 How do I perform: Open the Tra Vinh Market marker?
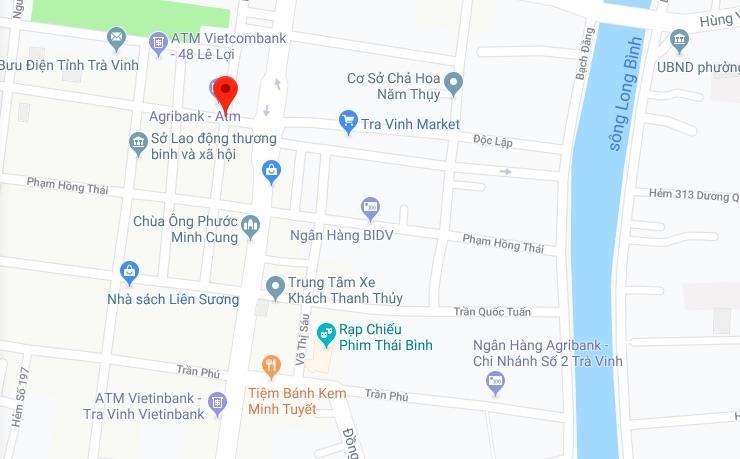pos(348,123)
